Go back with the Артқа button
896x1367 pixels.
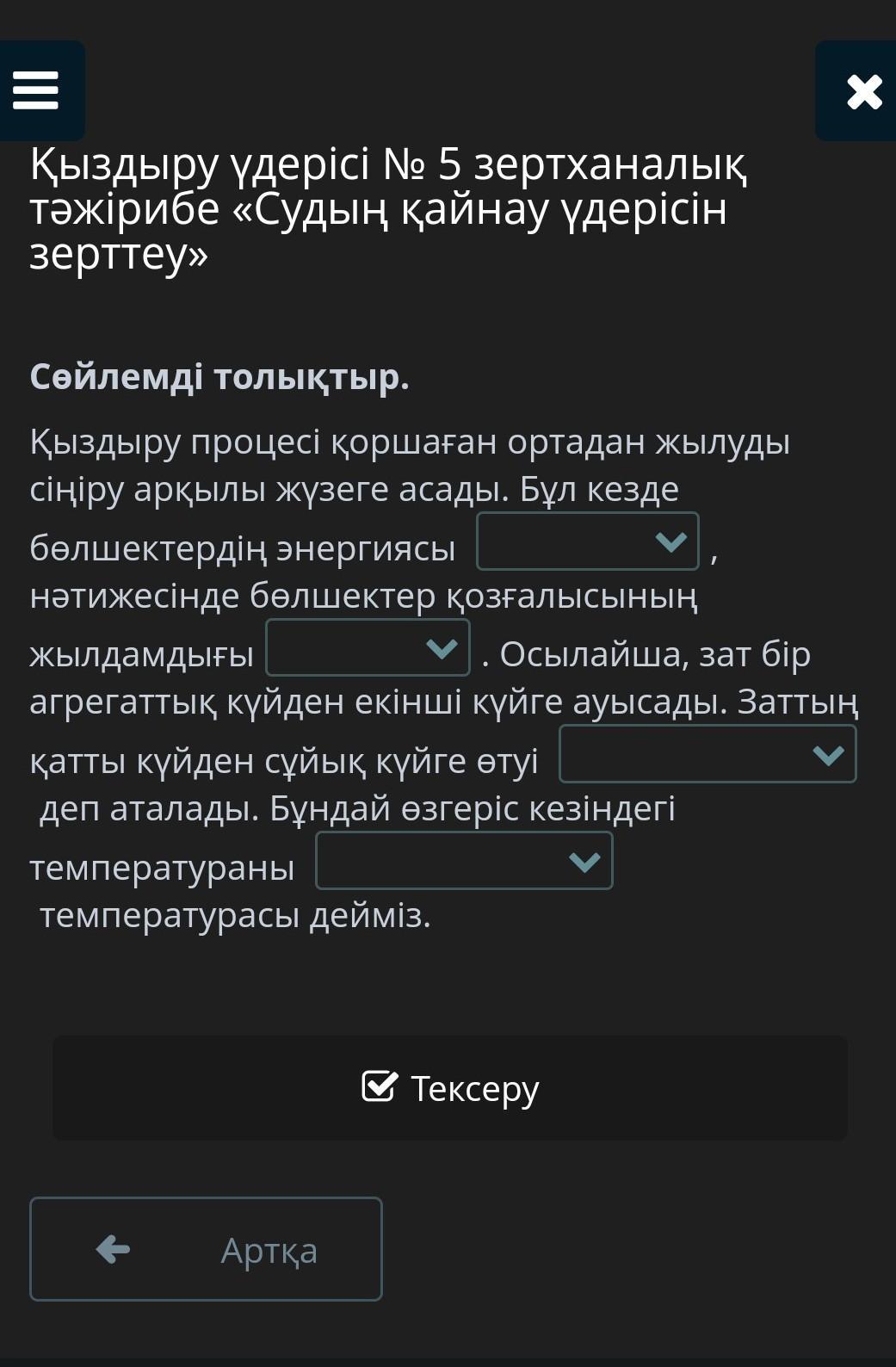(206, 1249)
